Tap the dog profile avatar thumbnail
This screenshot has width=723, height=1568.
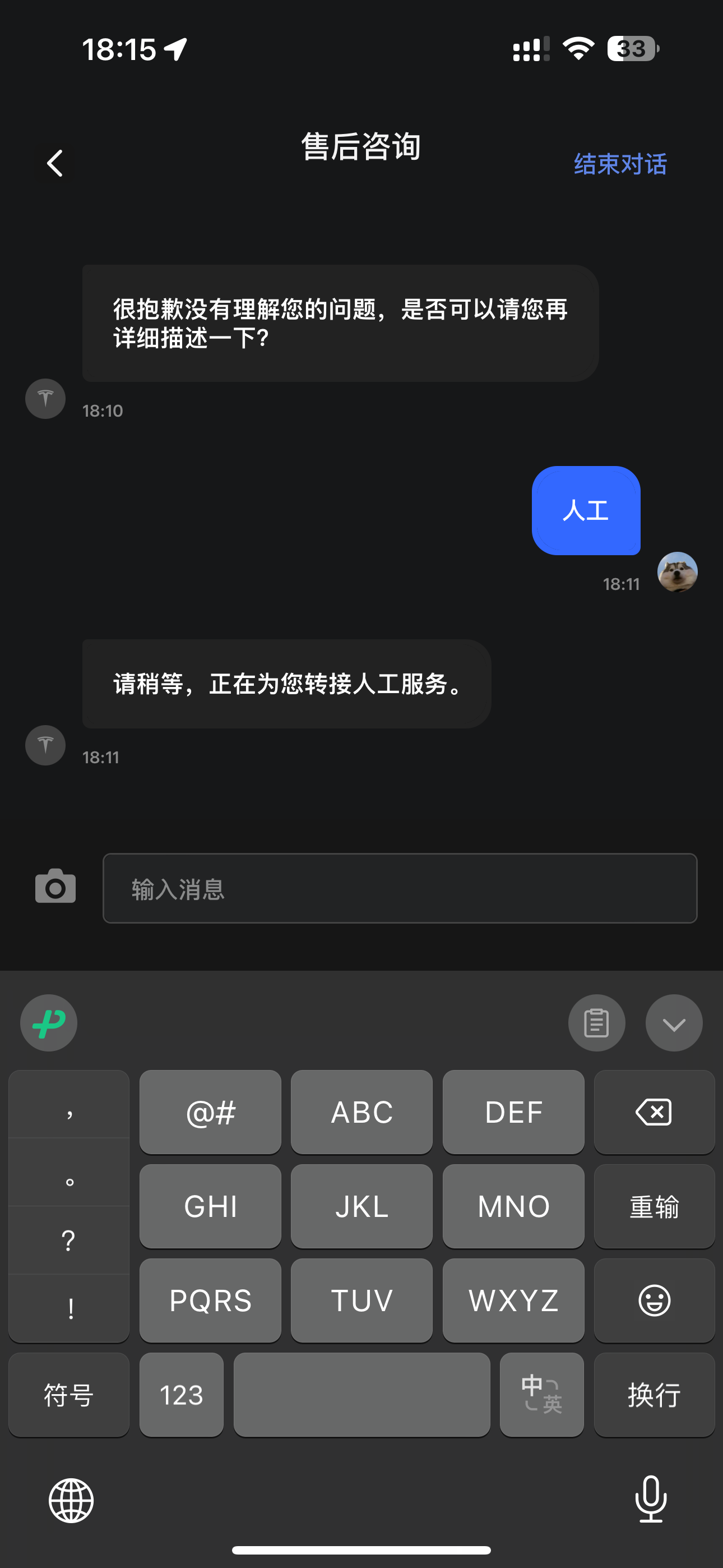pos(678,571)
